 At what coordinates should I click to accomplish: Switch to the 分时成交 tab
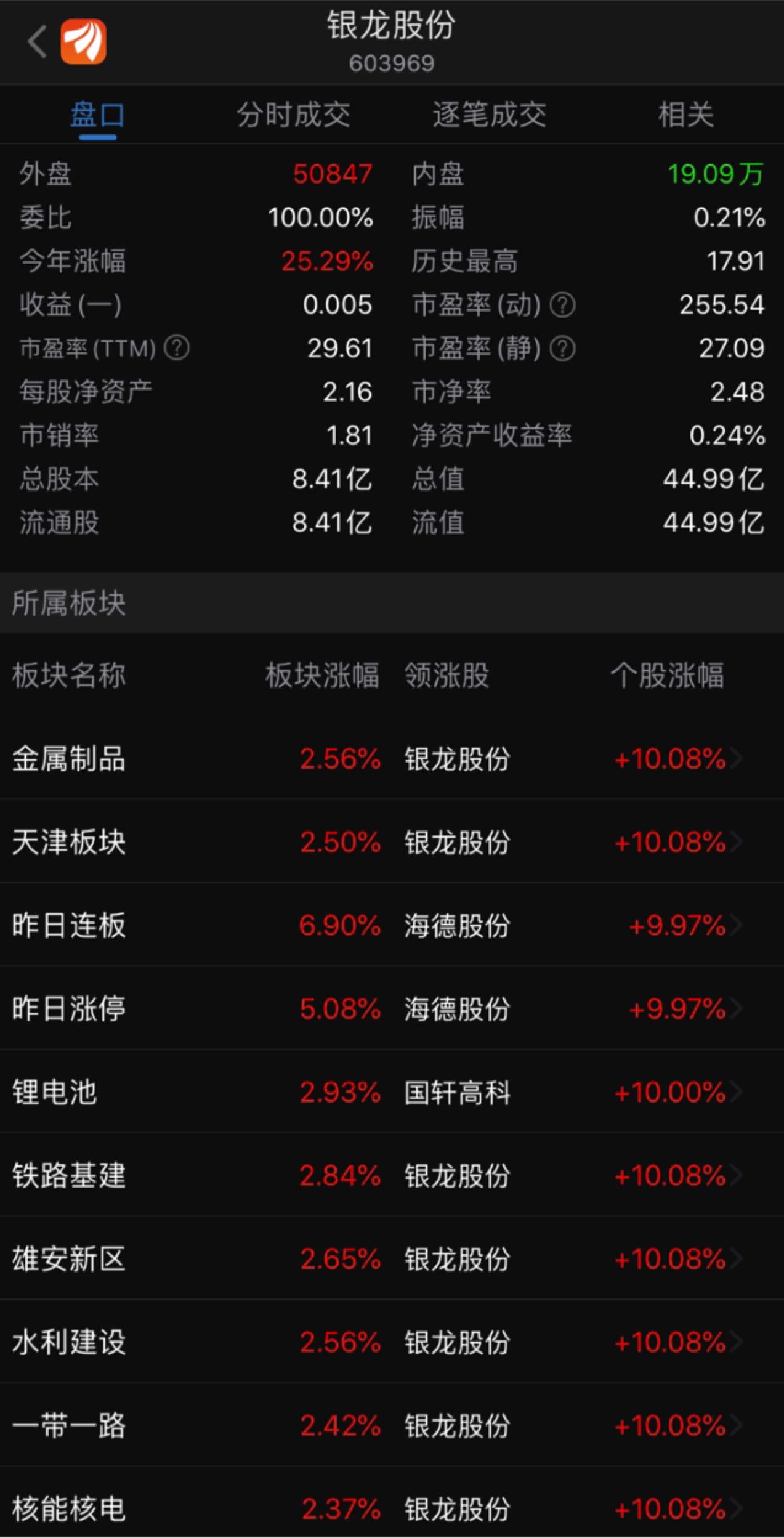click(x=293, y=115)
